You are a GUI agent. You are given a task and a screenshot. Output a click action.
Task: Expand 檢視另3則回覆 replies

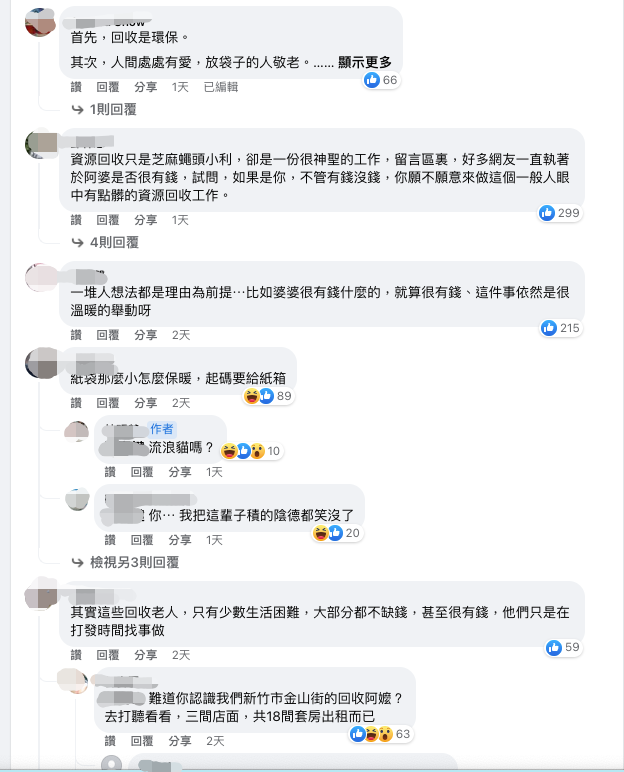(133, 563)
